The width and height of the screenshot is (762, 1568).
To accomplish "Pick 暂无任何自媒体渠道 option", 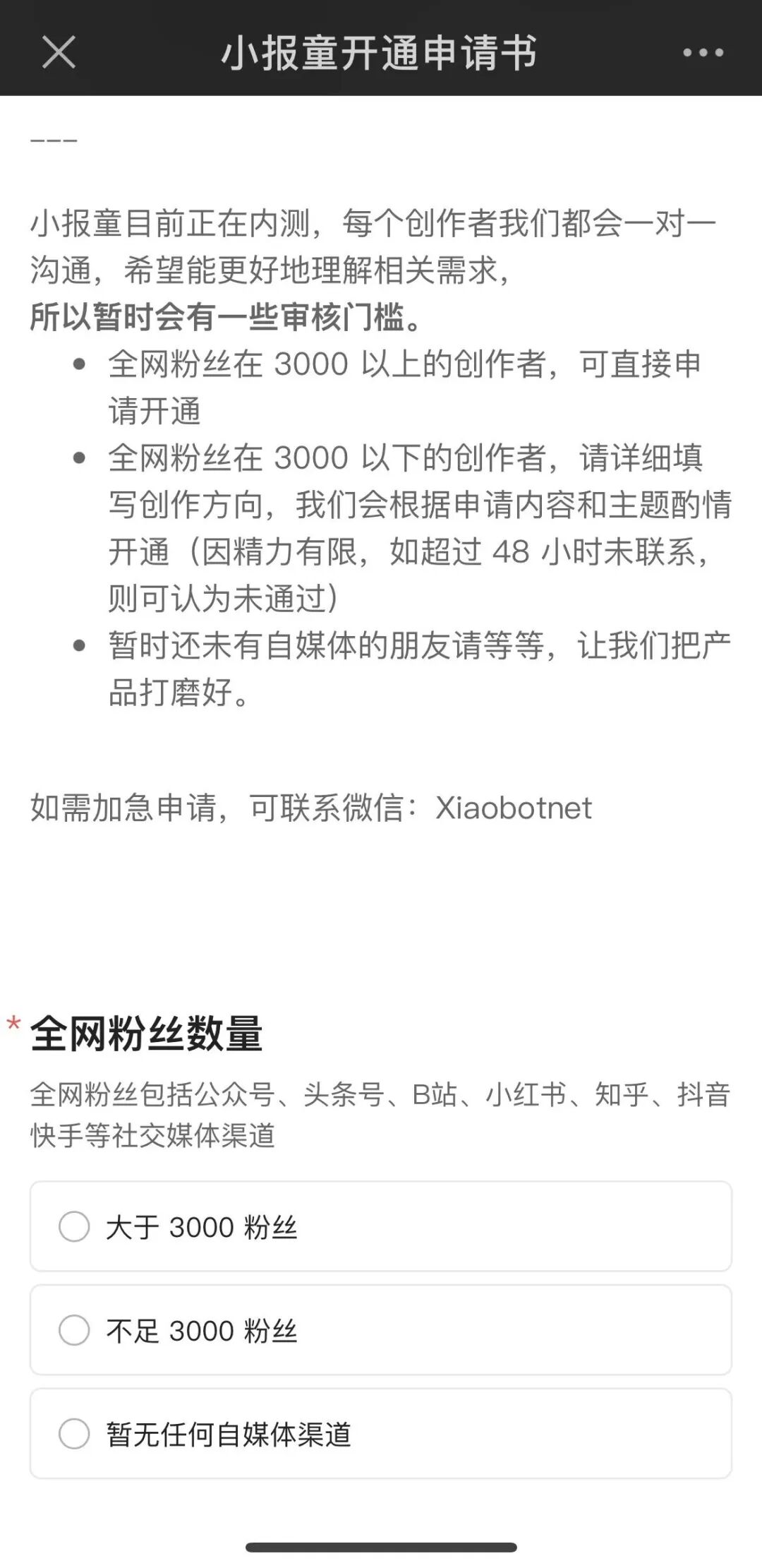I will (x=381, y=1434).
